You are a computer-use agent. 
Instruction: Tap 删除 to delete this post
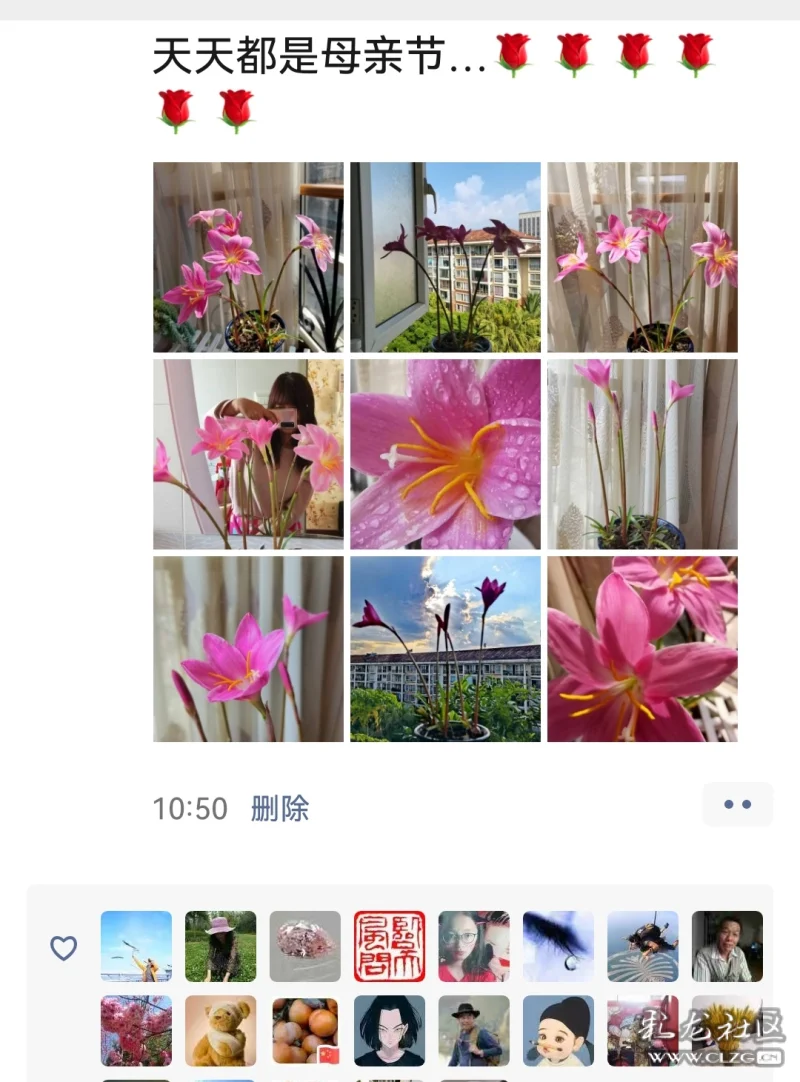280,808
